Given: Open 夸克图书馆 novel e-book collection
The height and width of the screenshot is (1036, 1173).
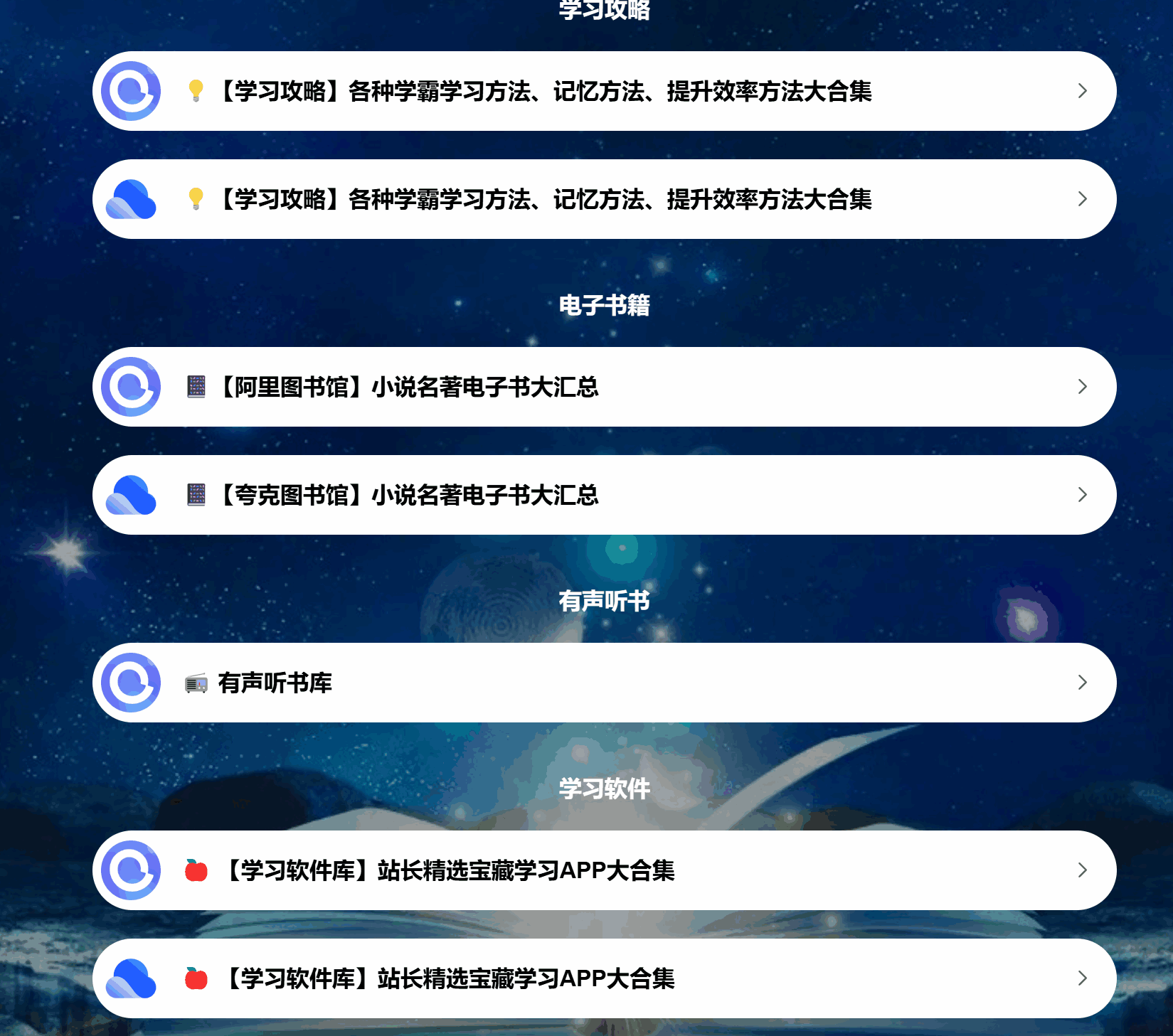Looking at the screenshot, I should click(x=603, y=495).
